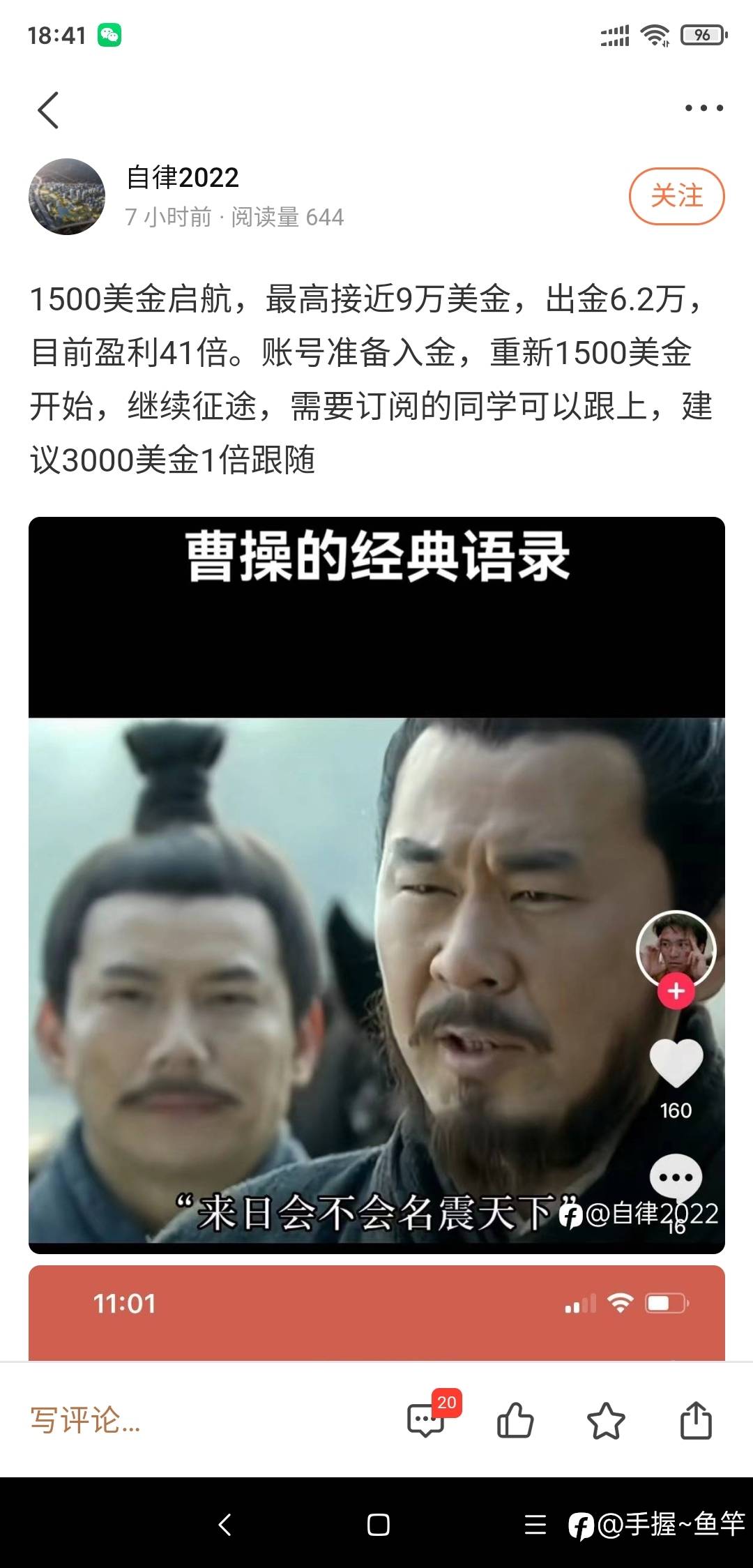Add this post to favorites with the star

coord(606,1420)
